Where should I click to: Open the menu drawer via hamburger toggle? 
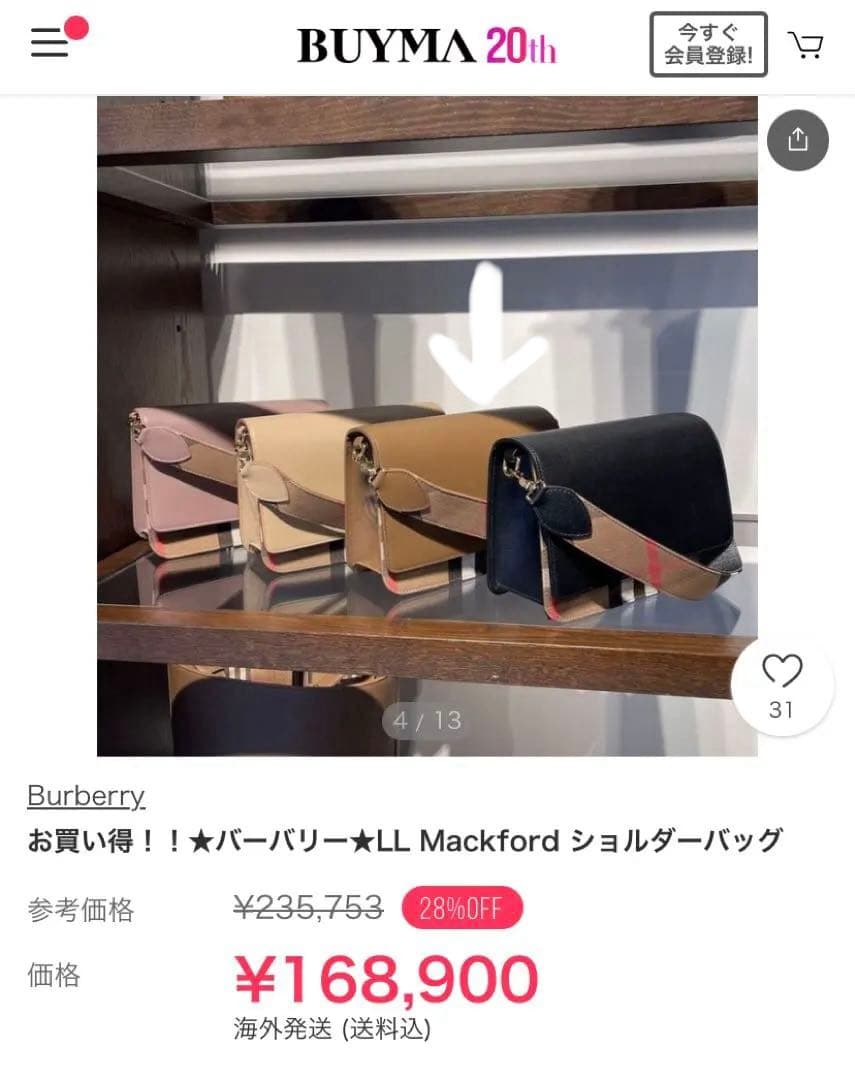(48, 45)
